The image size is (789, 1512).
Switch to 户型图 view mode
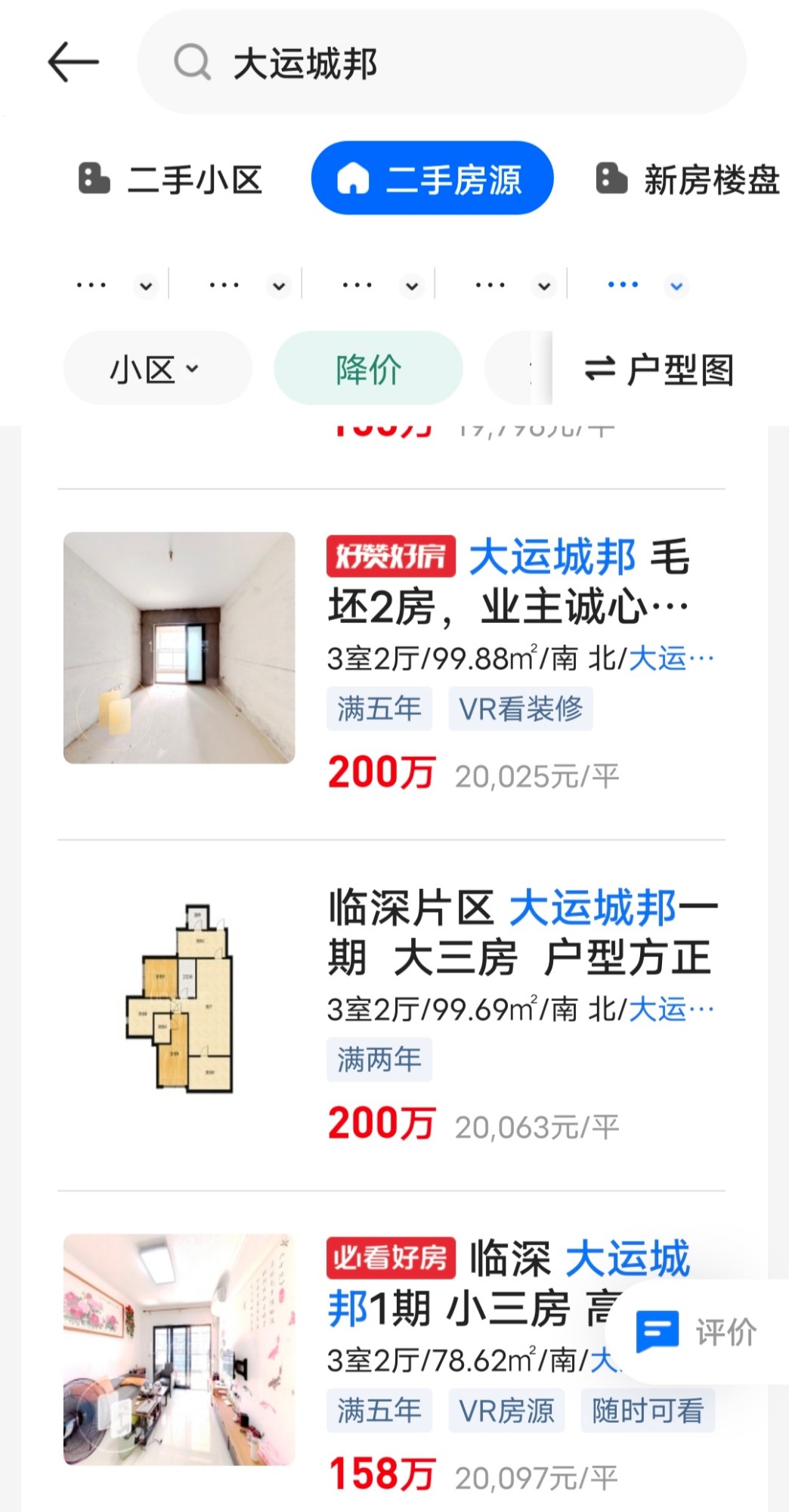pos(659,369)
